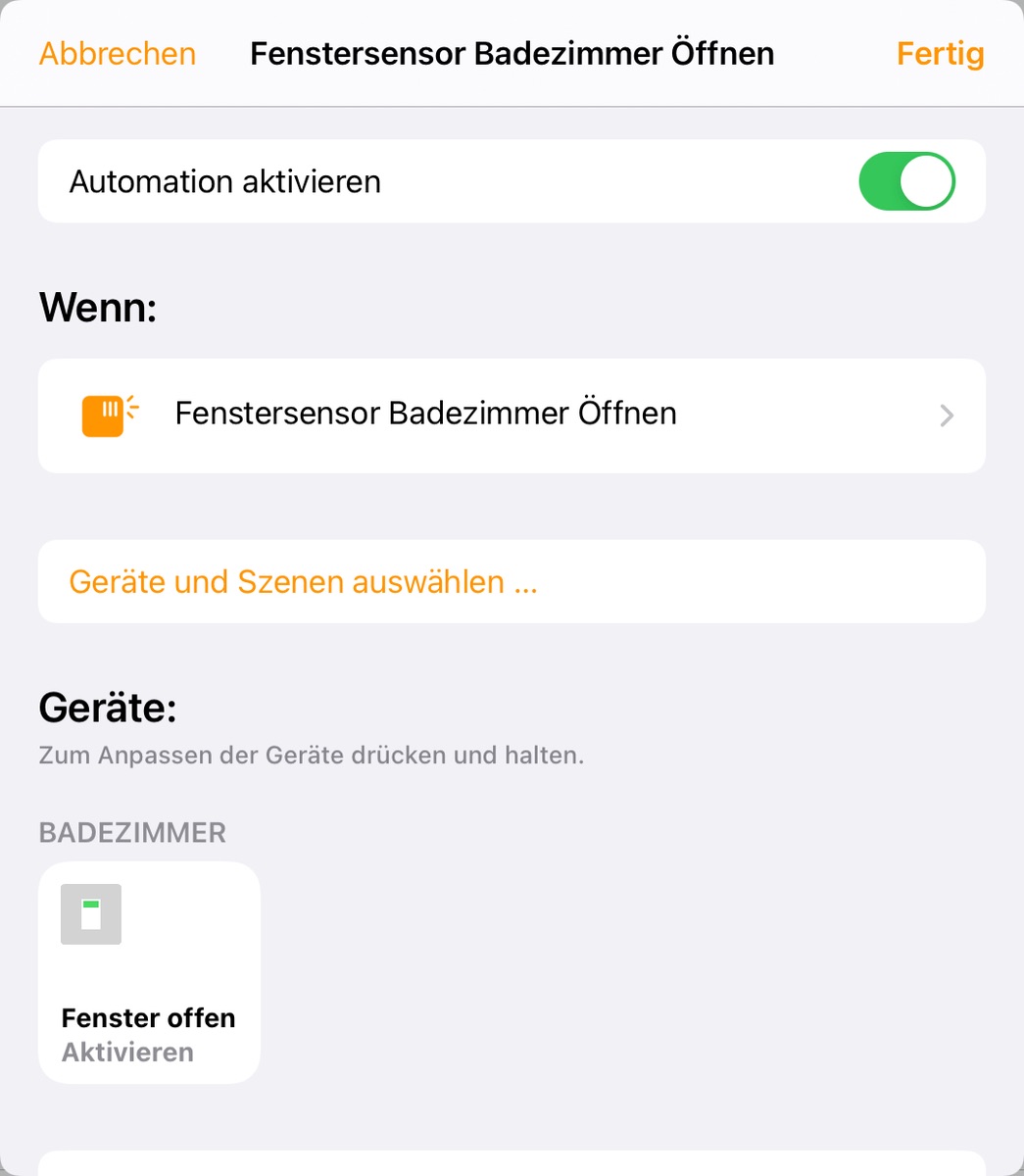Disable the Automation aktivieren switch
Image resolution: width=1024 pixels, height=1176 pixels.
pos(905,181)
